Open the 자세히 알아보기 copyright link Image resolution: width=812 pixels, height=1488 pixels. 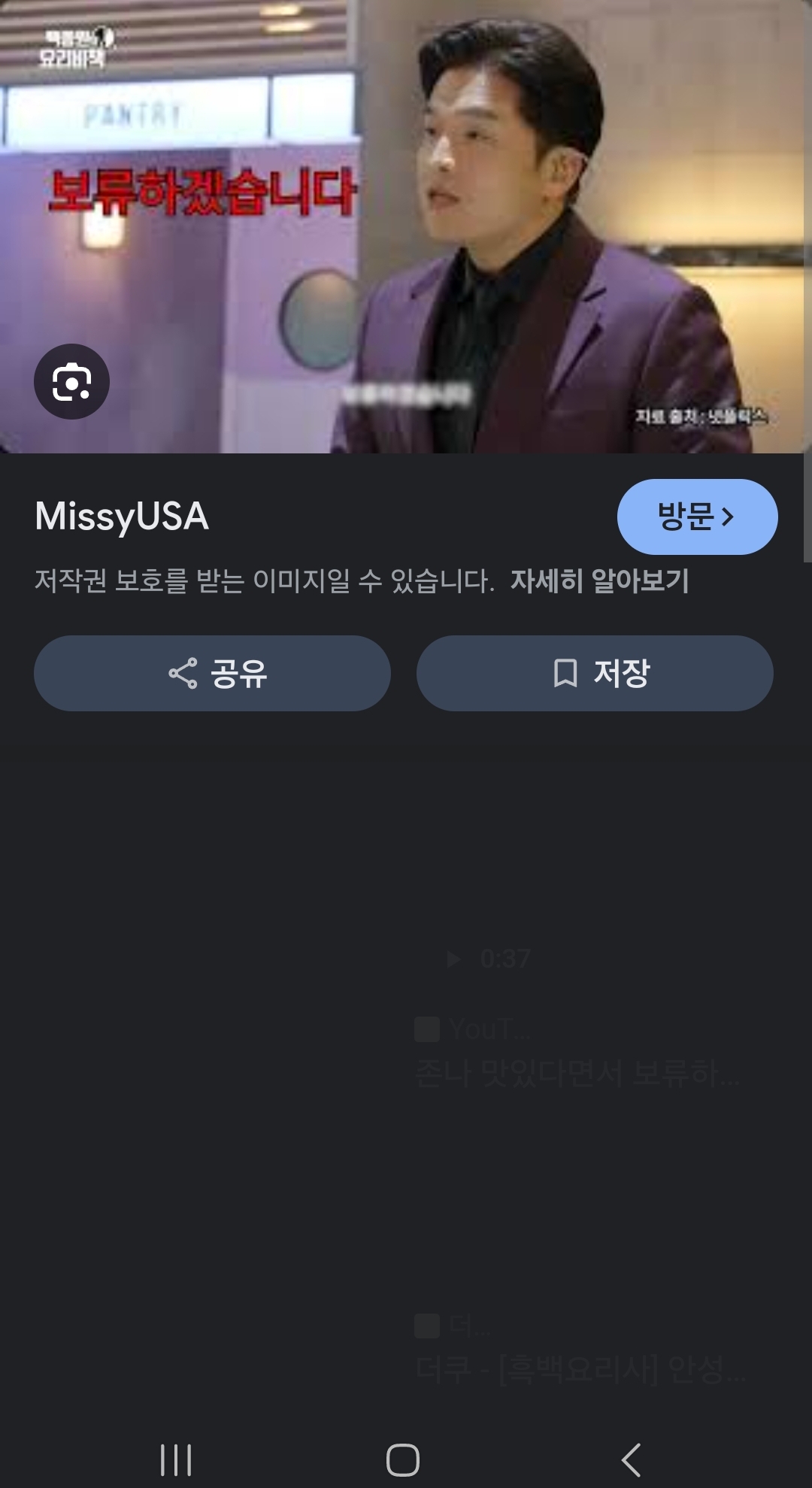[599, 580]
